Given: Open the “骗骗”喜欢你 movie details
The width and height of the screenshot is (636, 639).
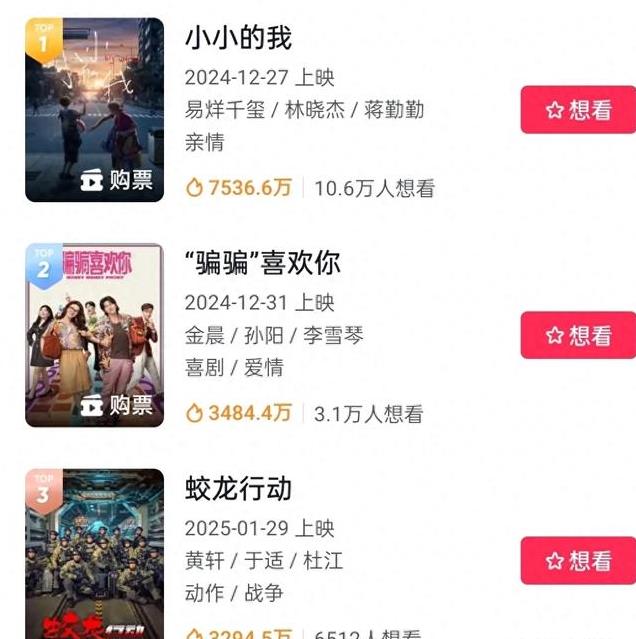Looking at the screenshot, I should [263, 263].
